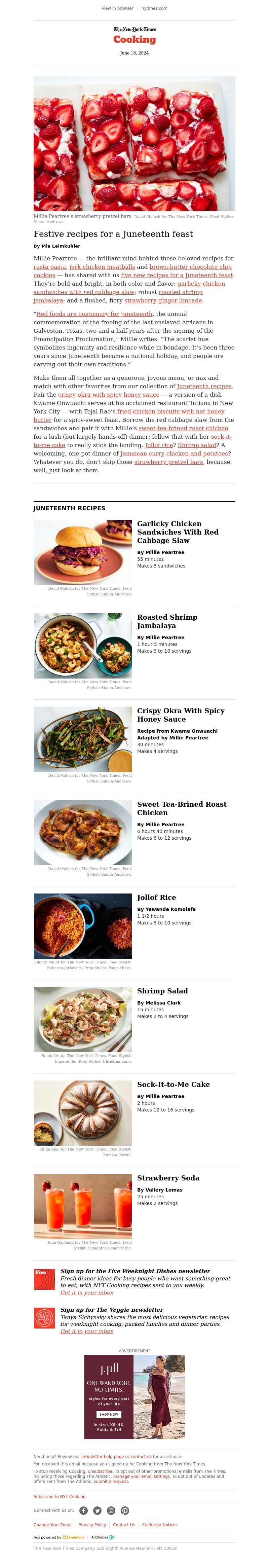
Task: Open the Sweet Tea-Brined Roast Chicken recipe
Action: (181, 808)
